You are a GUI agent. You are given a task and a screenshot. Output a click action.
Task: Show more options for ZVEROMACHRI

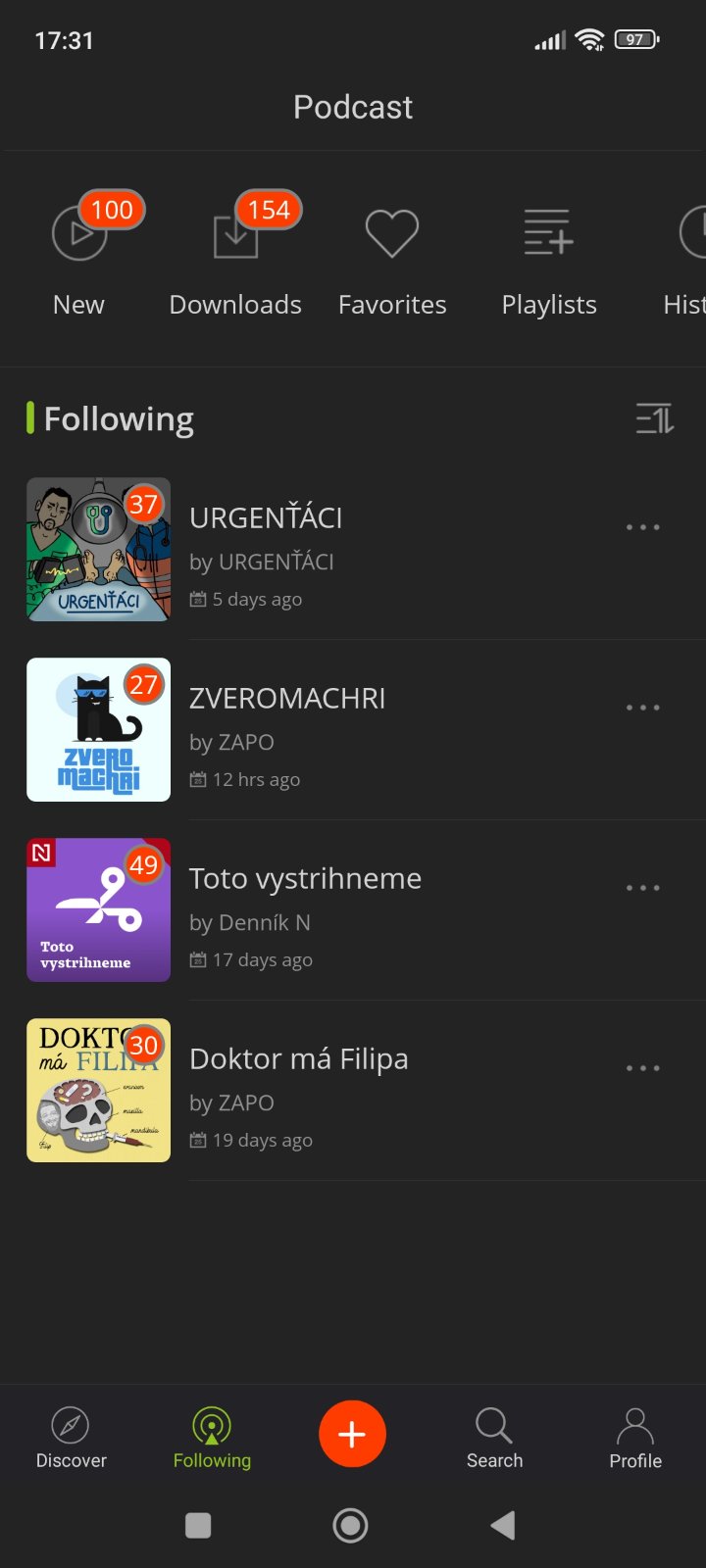pos(643,708)
